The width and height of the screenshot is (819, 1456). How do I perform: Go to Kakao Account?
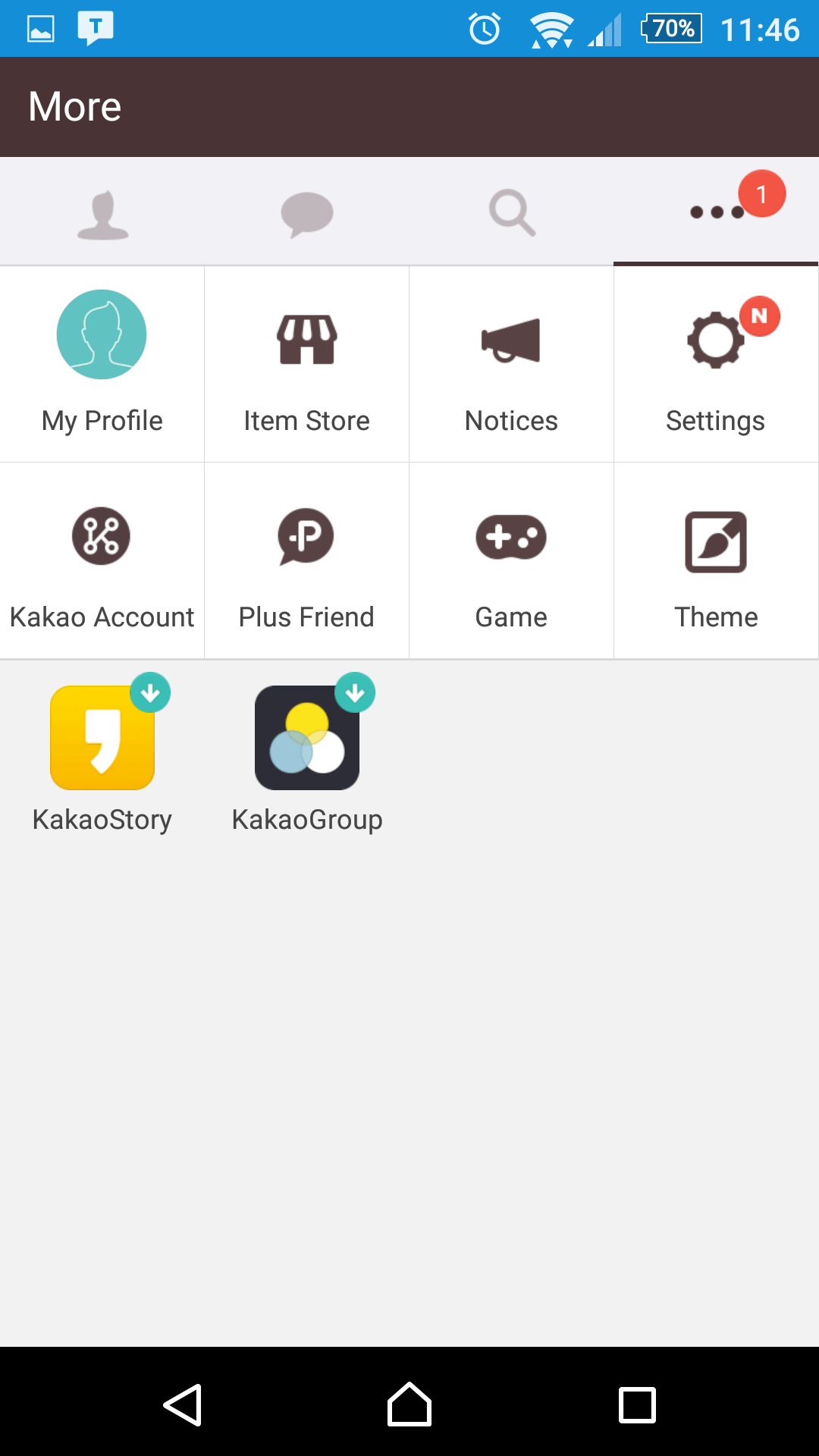coord(102,561)
